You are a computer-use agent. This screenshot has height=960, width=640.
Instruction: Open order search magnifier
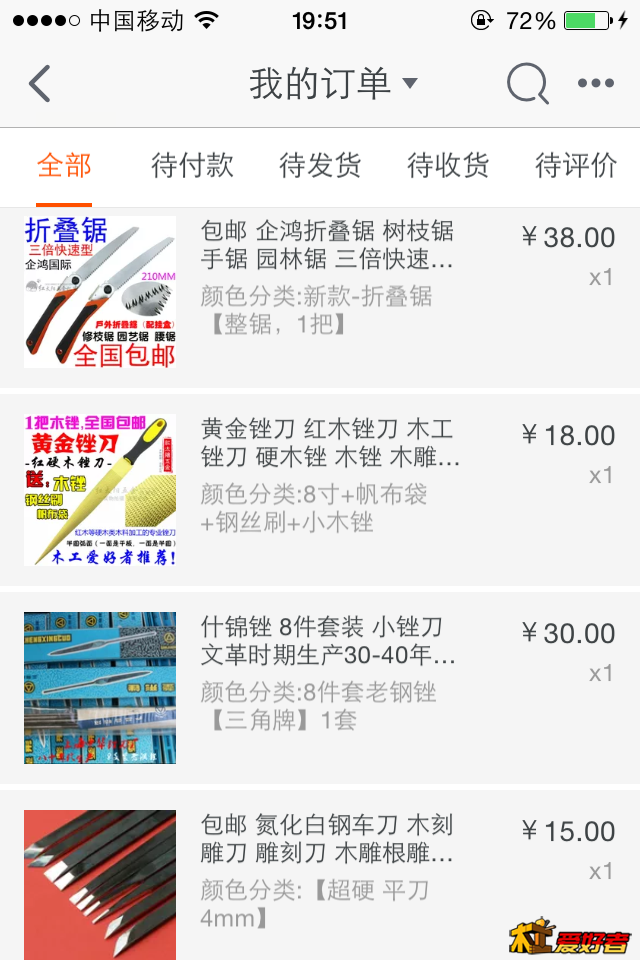(x=527, y=84)
